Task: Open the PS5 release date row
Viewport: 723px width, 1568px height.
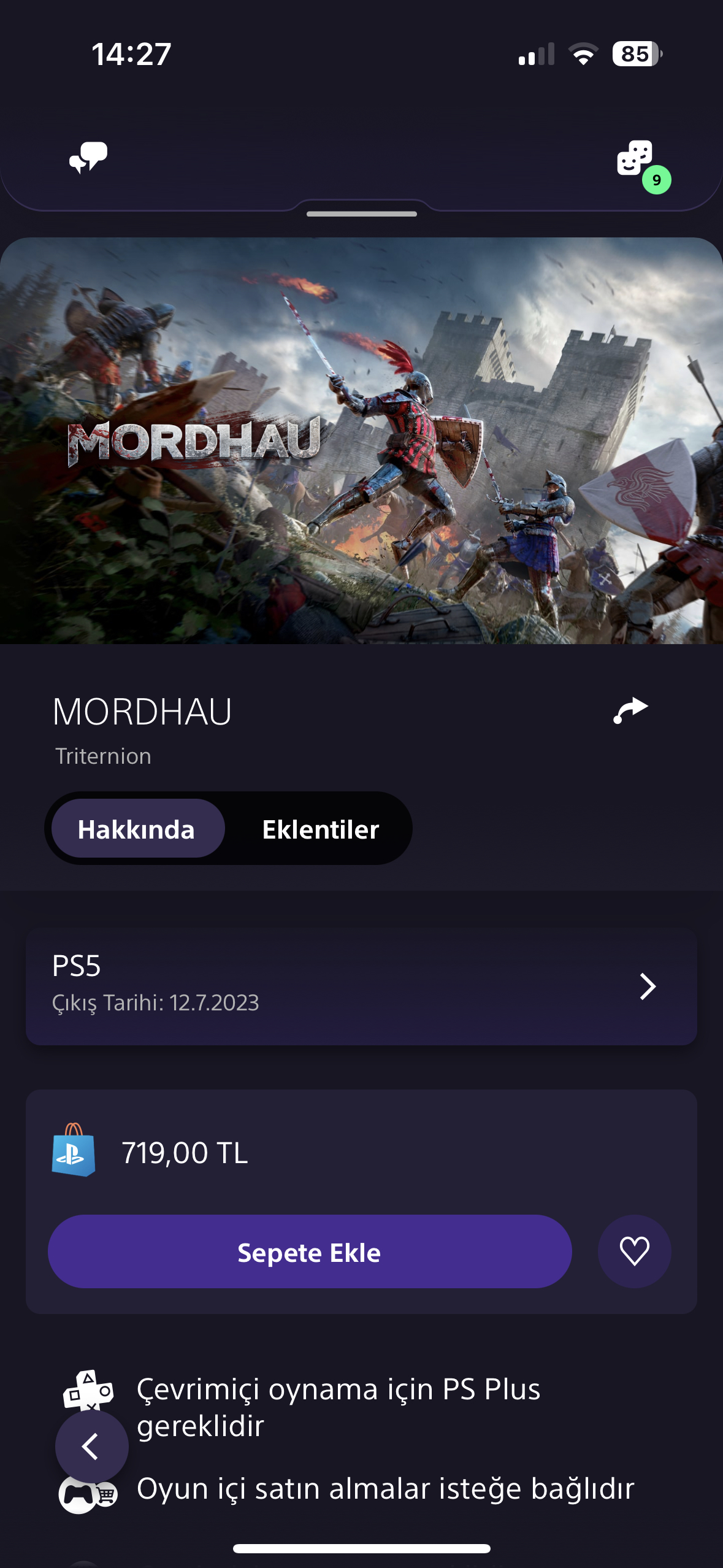Action: [361, 986]
